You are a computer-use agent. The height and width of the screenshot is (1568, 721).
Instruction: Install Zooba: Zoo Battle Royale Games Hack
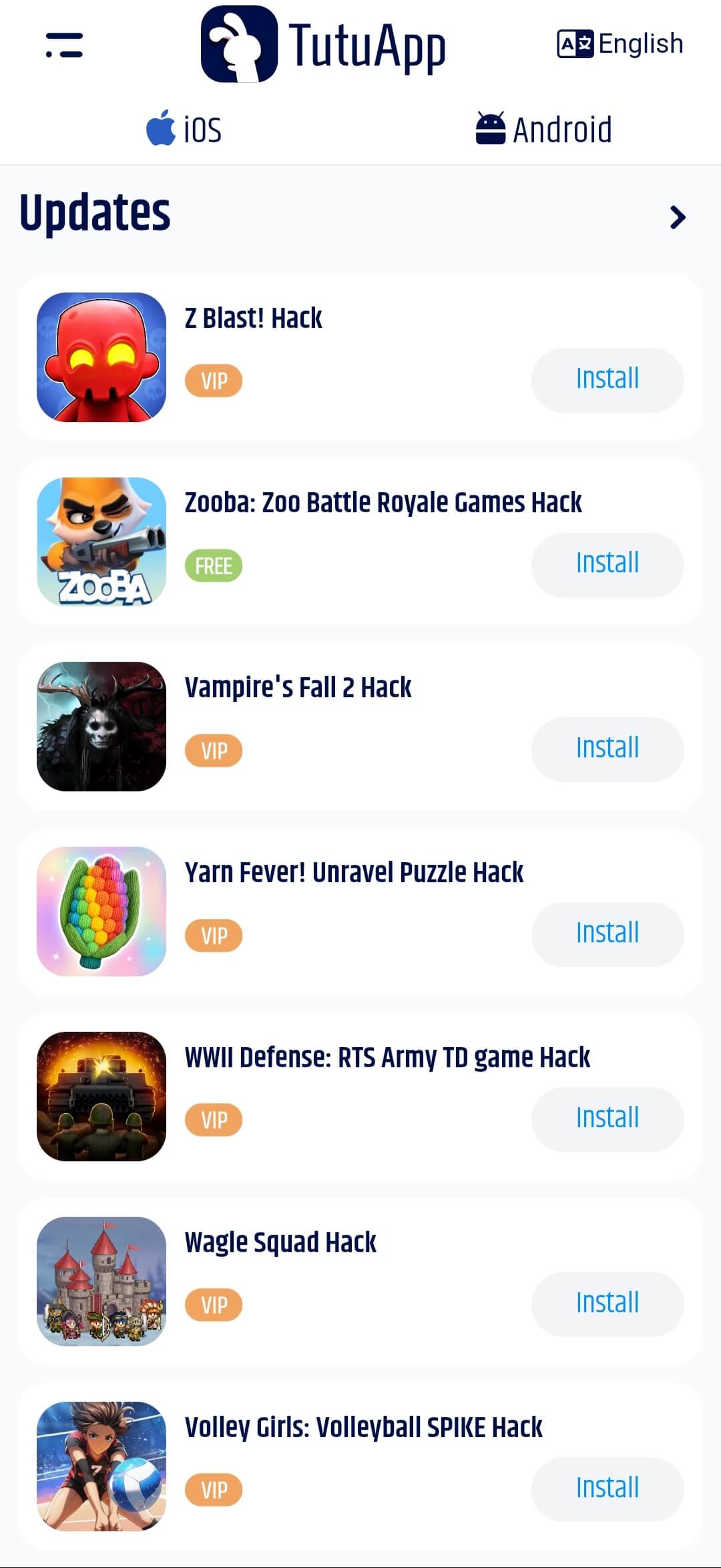(x=607, y=564)
